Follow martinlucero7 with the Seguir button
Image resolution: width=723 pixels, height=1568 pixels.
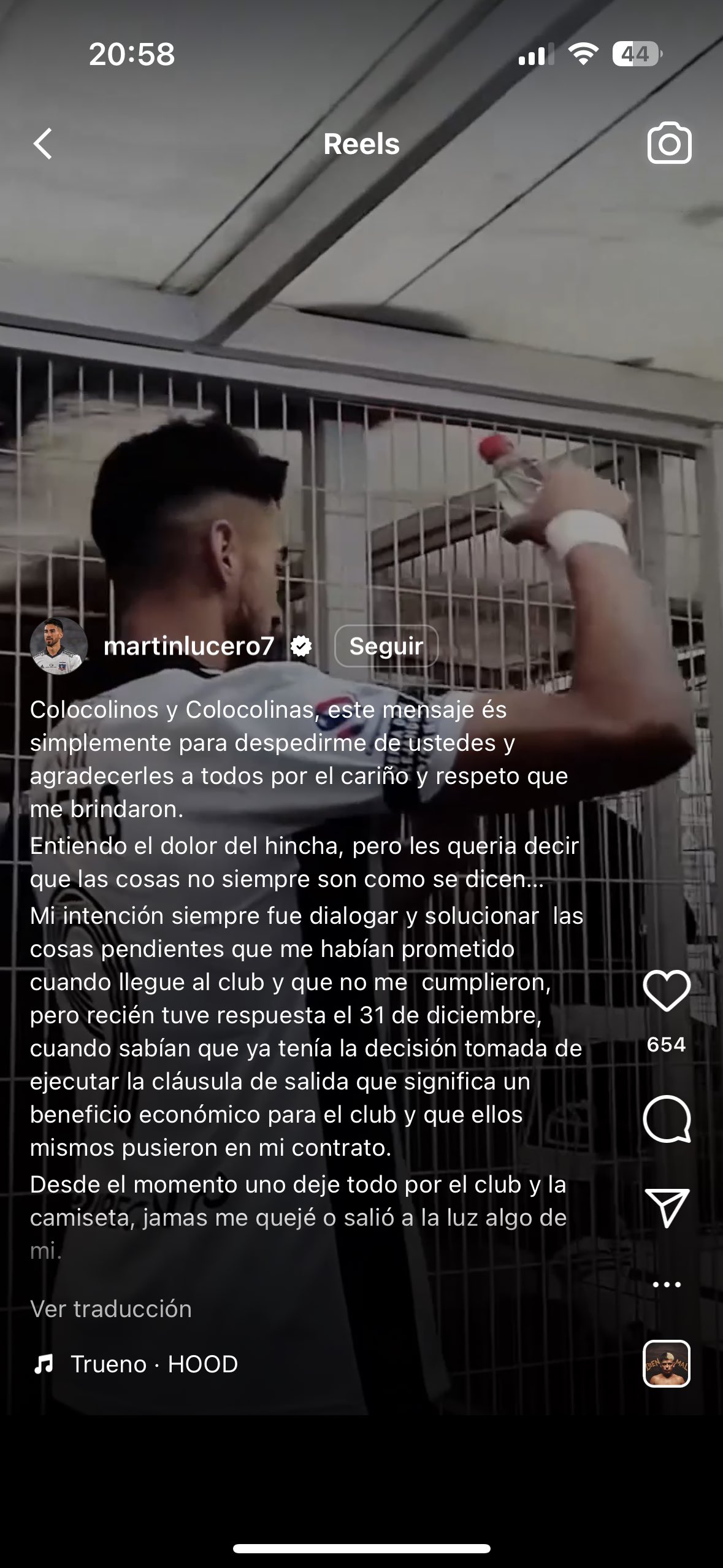pyautogui.click(x=386, y=646)
